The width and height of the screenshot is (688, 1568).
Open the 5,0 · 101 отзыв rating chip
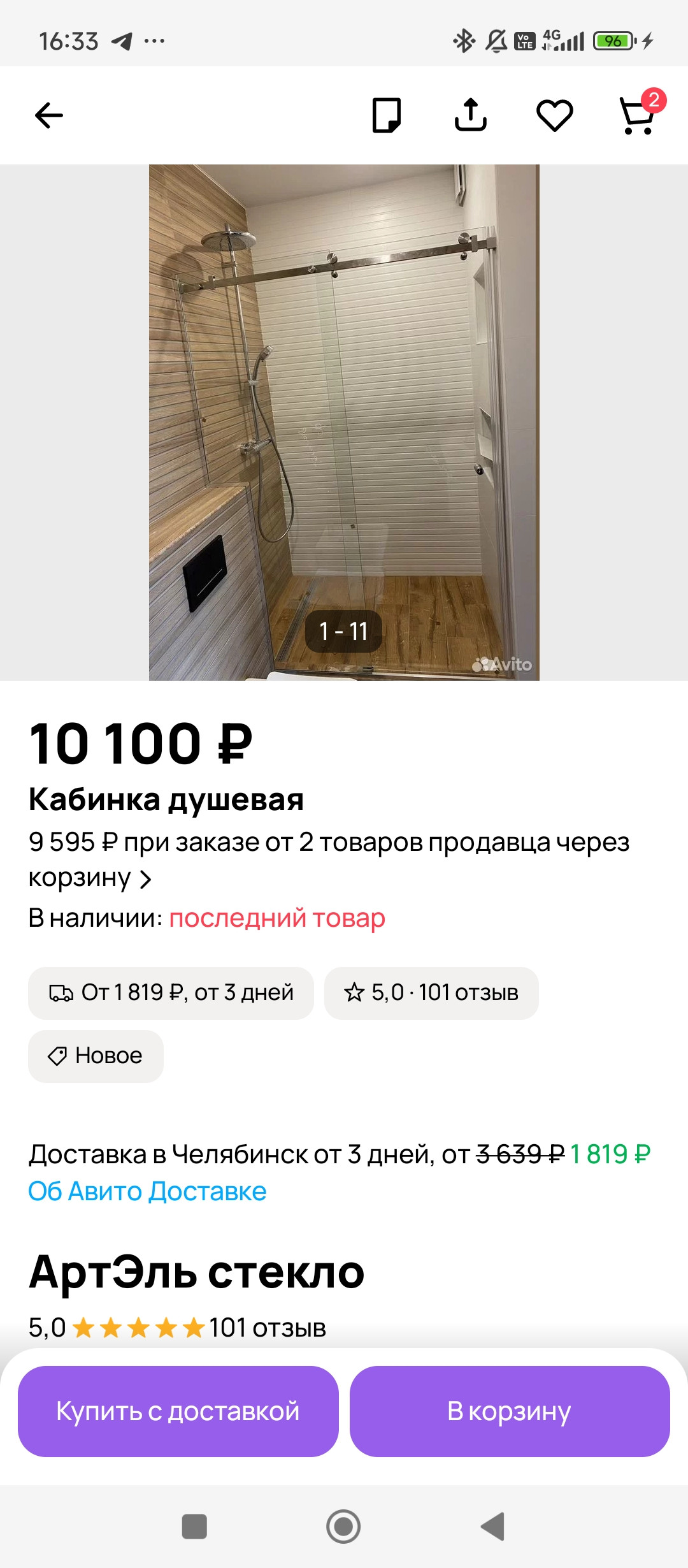point(431,992)
